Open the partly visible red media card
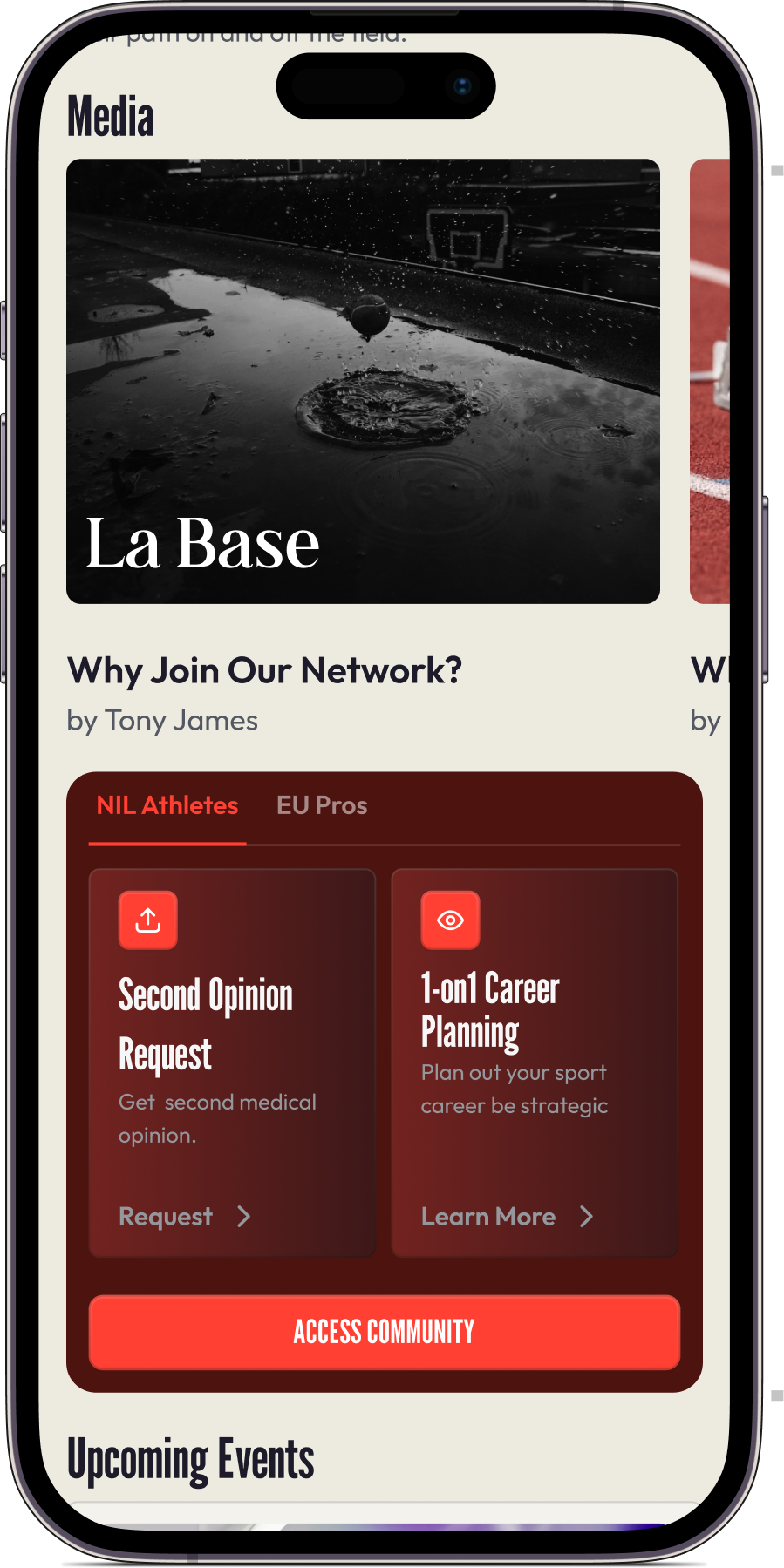 click(710, 381)
